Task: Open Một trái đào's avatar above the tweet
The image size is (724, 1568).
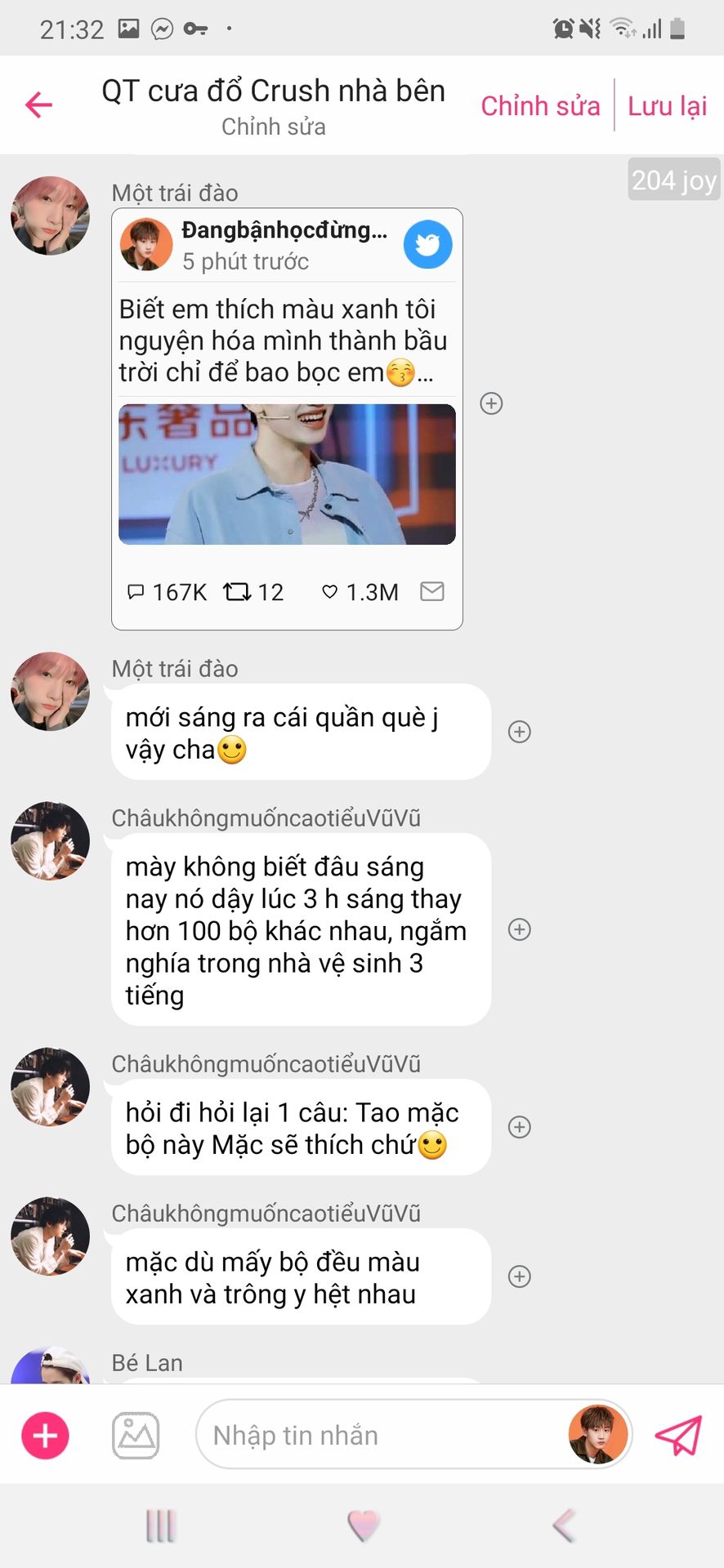Action: point(50,216)
